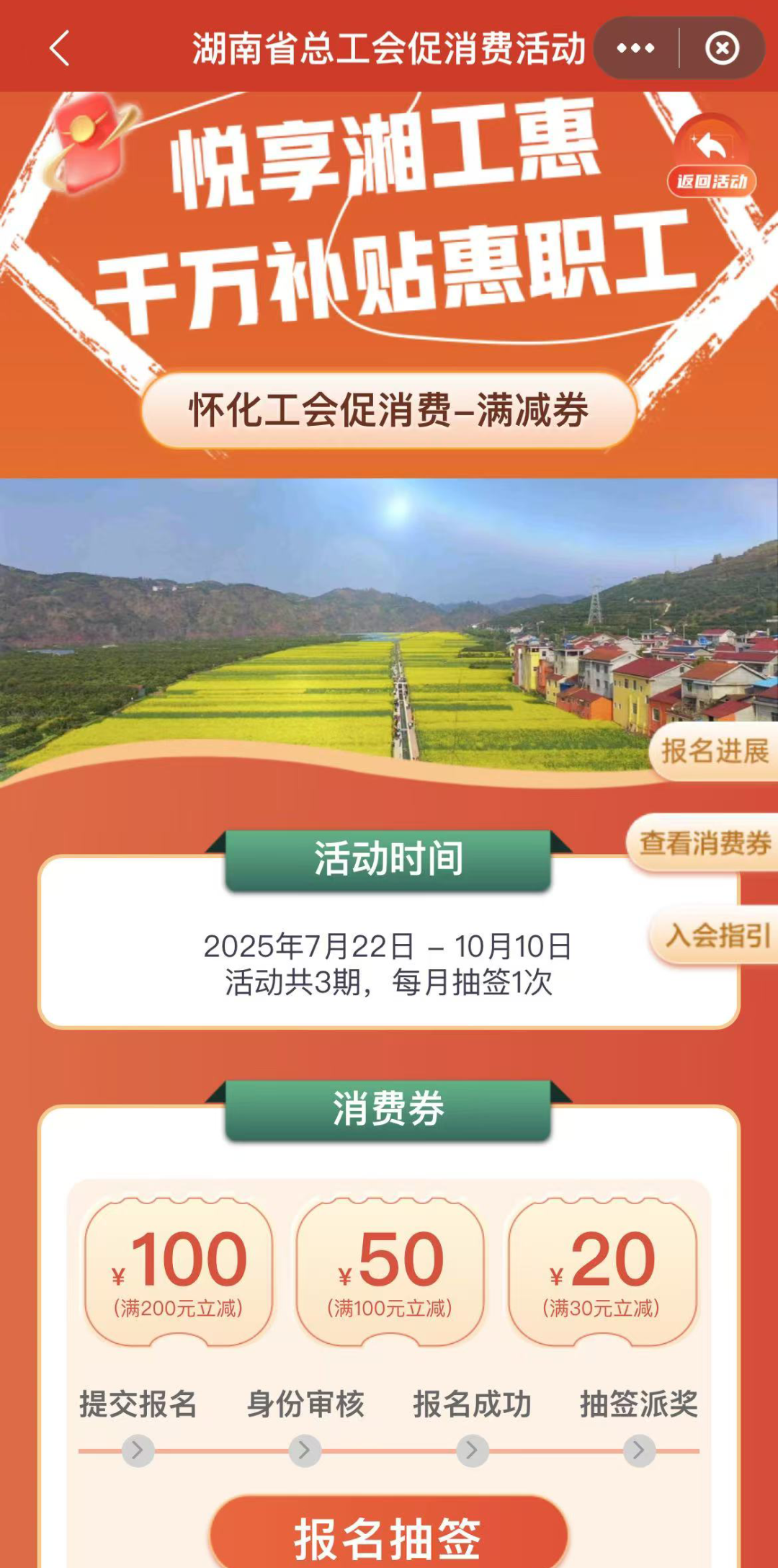
Task: Tap the 报名抽签 button
Action: pyautogui.click(x=388, y=1536)
